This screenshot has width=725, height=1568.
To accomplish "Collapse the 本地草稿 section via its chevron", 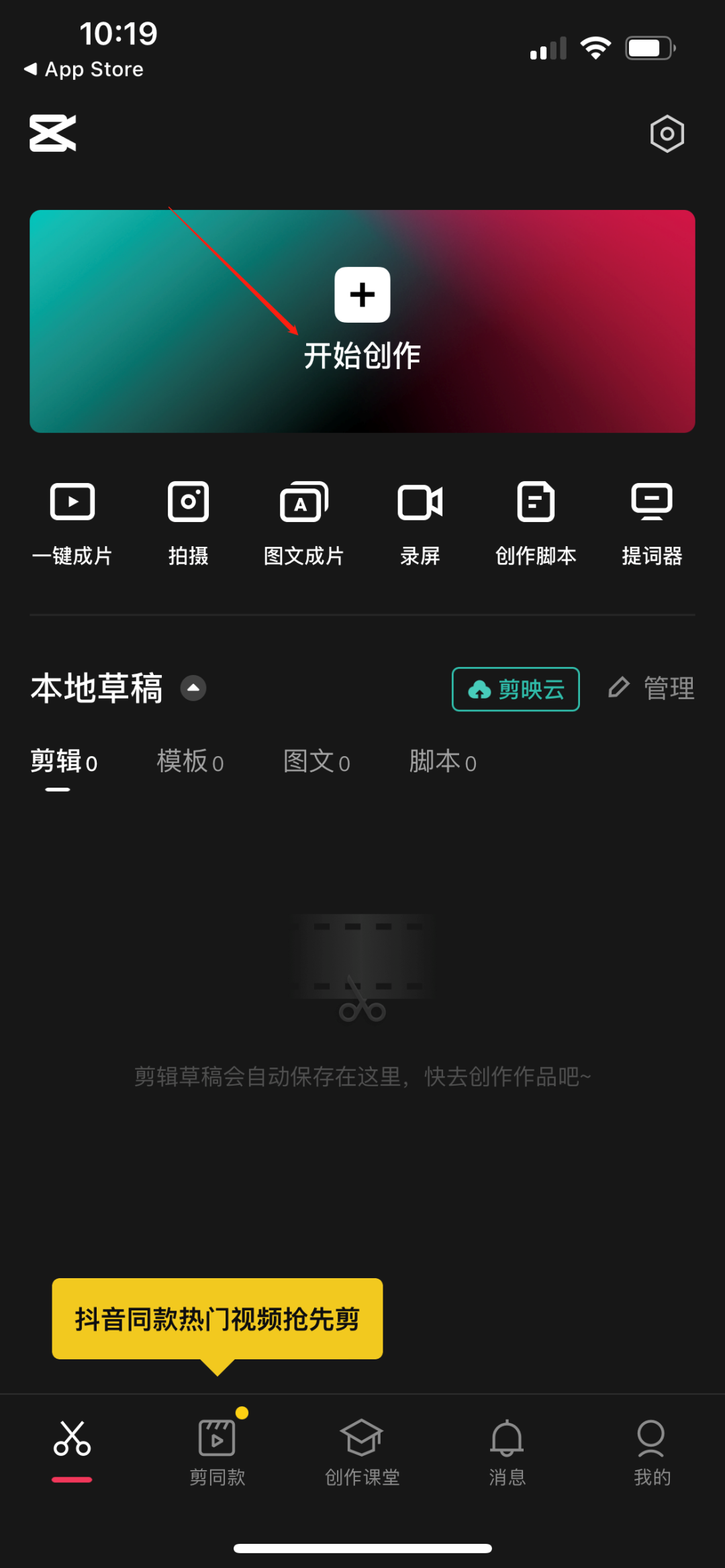I will click(x=193, y=688).
